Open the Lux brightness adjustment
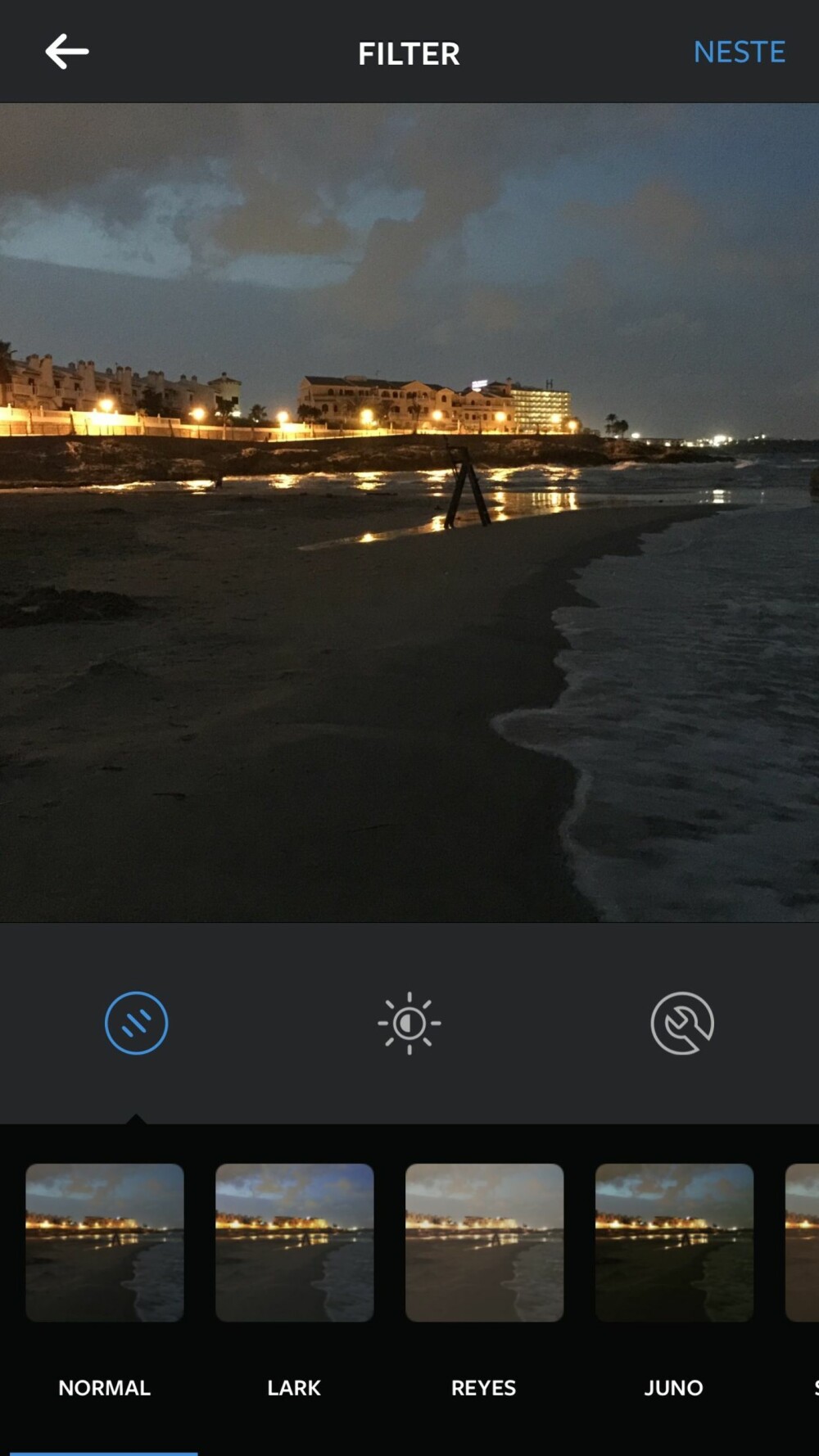Image resolution: width=819 pixels, height=1456 pixels. (x=409, y=1023)
